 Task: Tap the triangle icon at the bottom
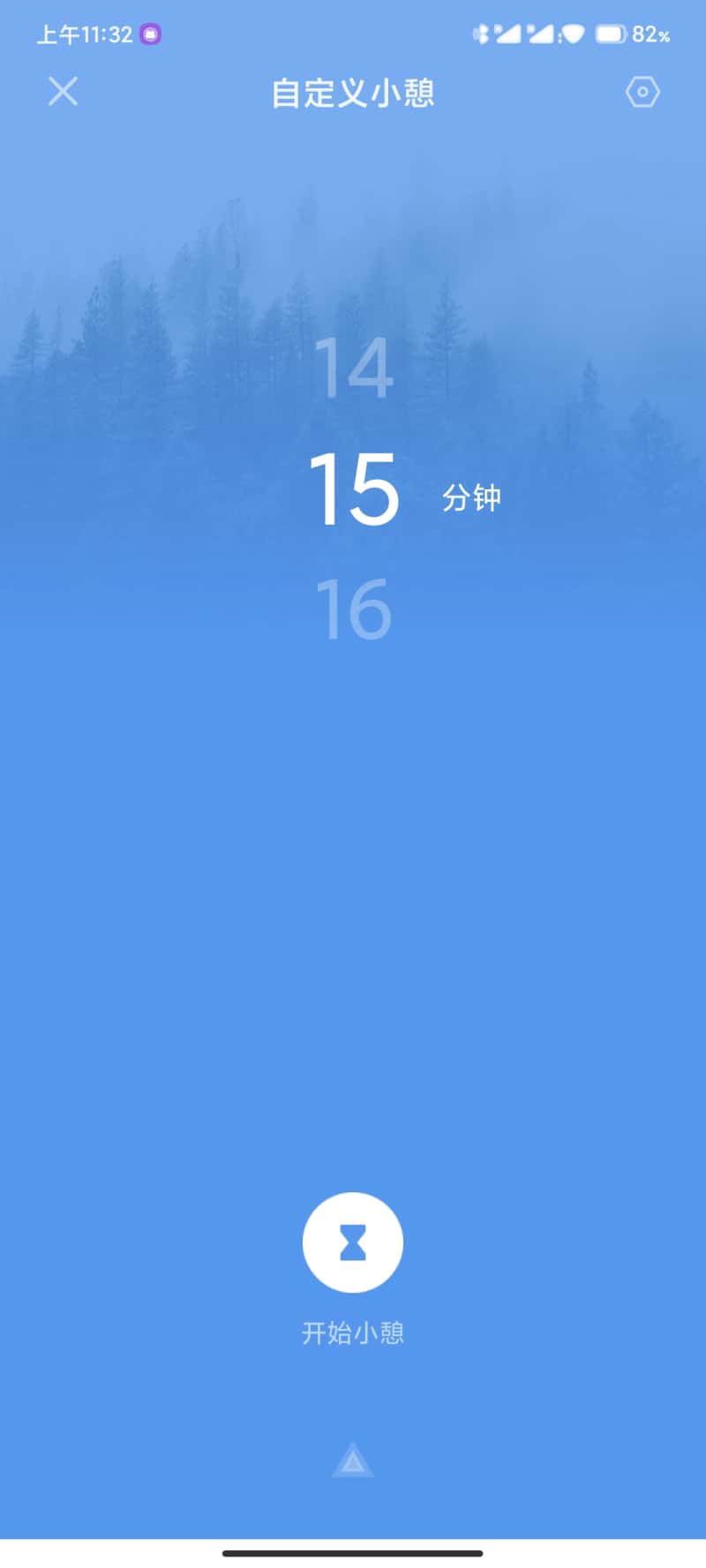pos(353,1461)
